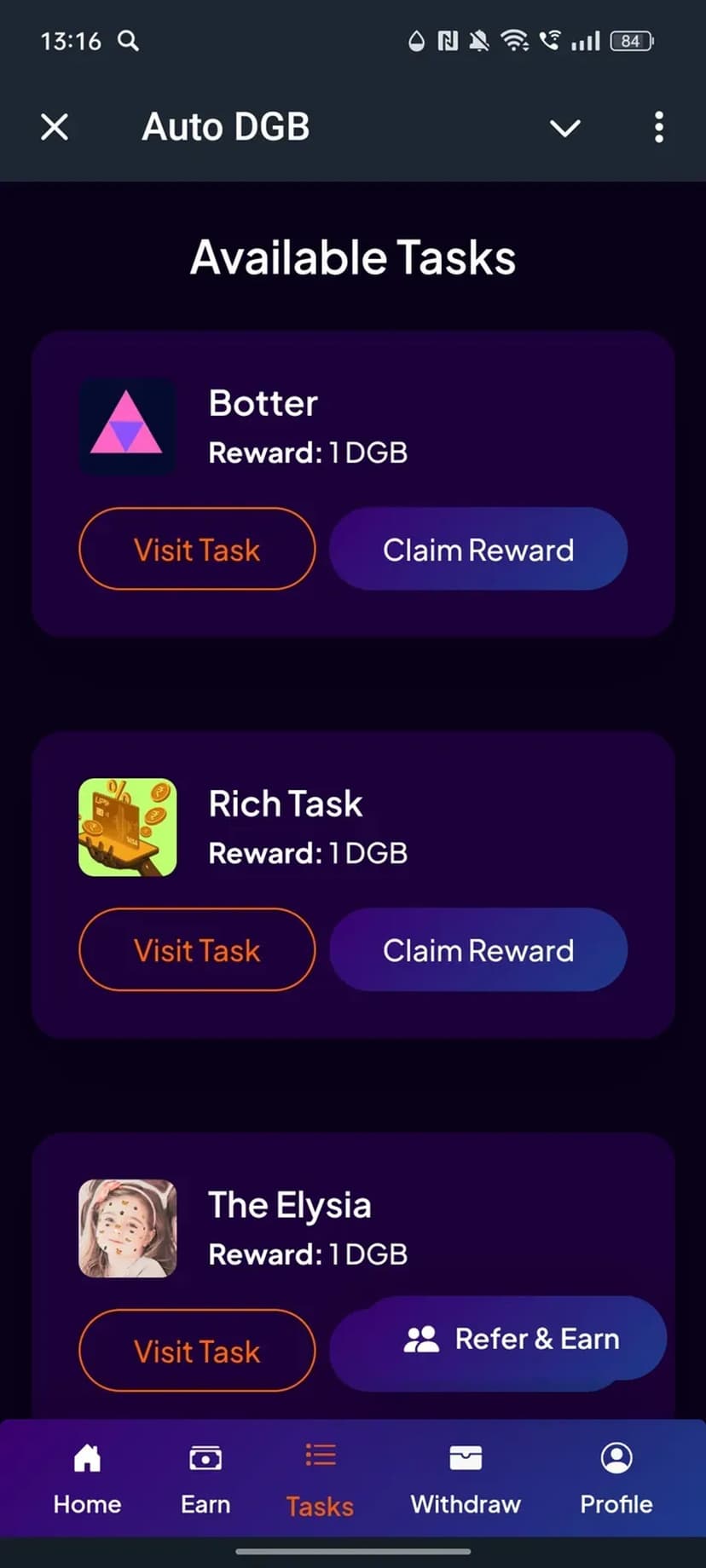706x1568 pixels.
Task: Open Refer & Earn
Action: [x=513, y=1339]
